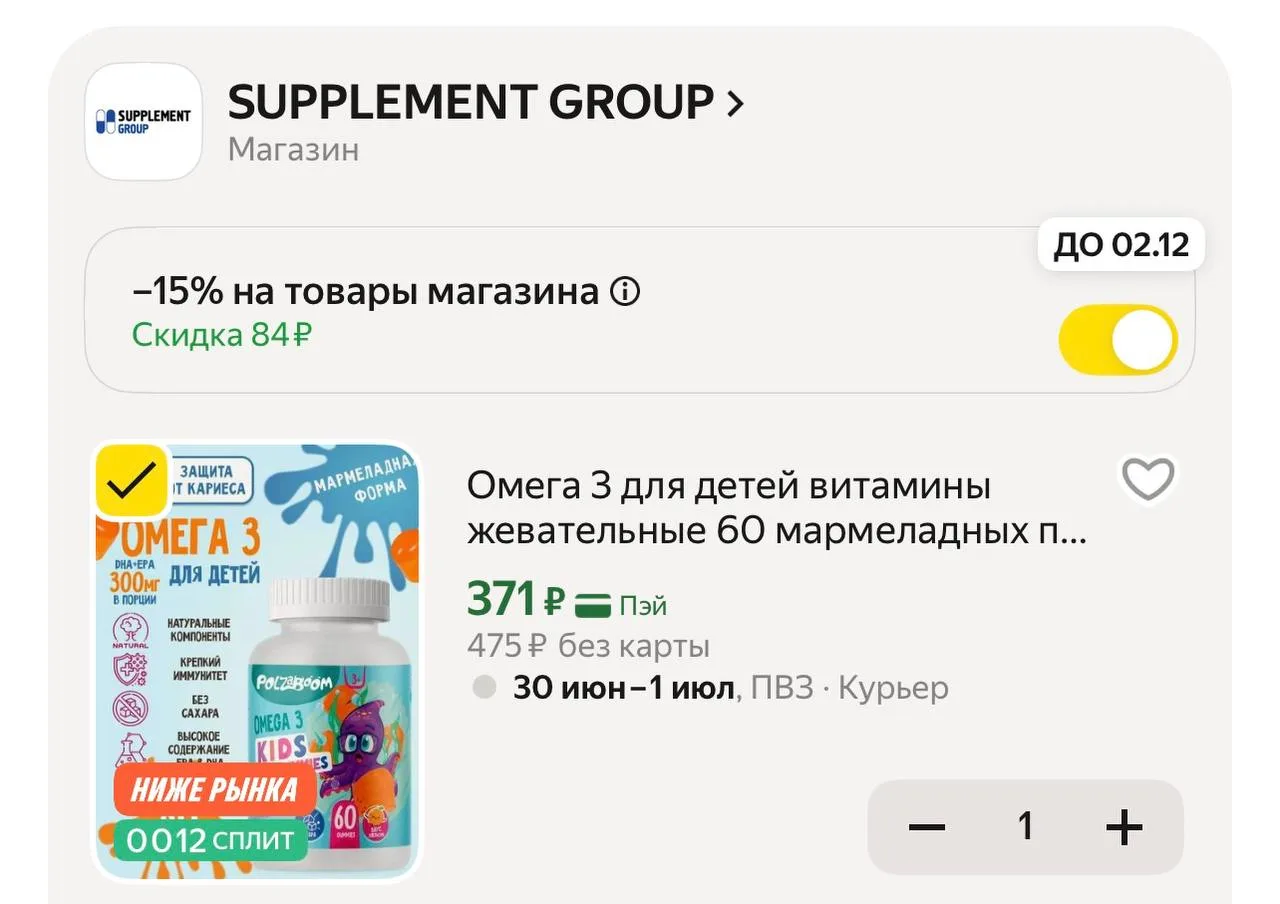Decrease Омега 3 quantity with minus
Screen dimensions: 1280x904
coord(927,827)
